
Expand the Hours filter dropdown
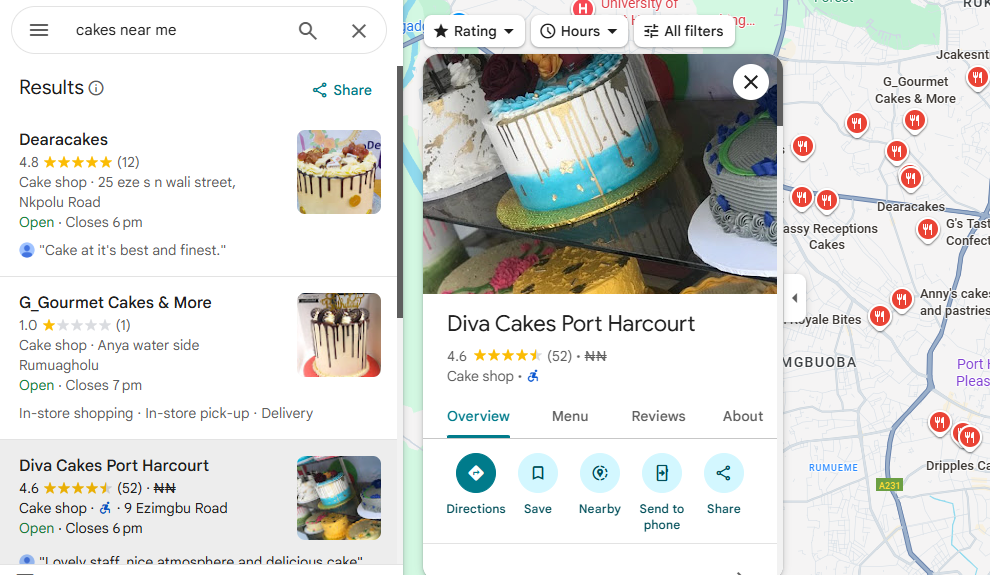[x=579, y=31]
